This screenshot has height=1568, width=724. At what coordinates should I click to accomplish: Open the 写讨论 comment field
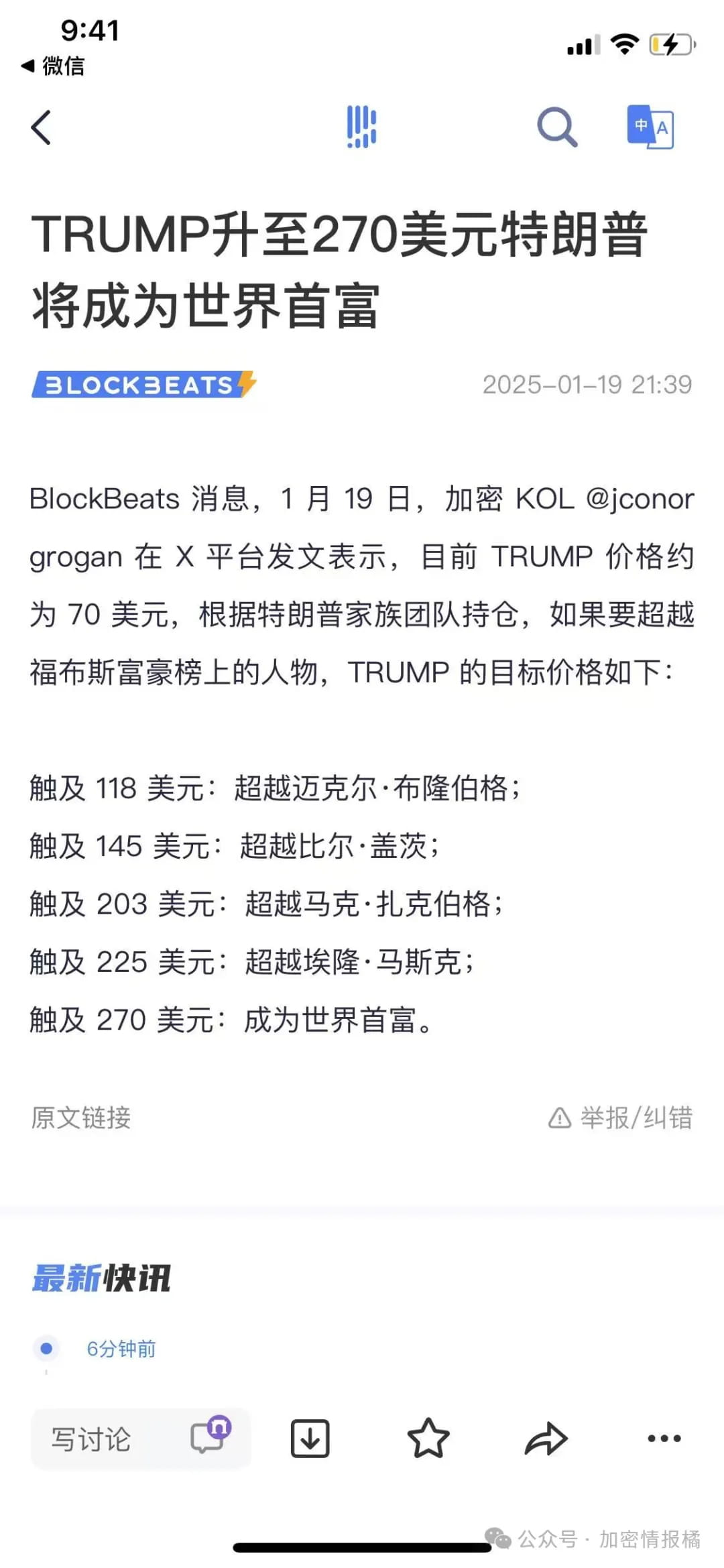click(90, 1437)
